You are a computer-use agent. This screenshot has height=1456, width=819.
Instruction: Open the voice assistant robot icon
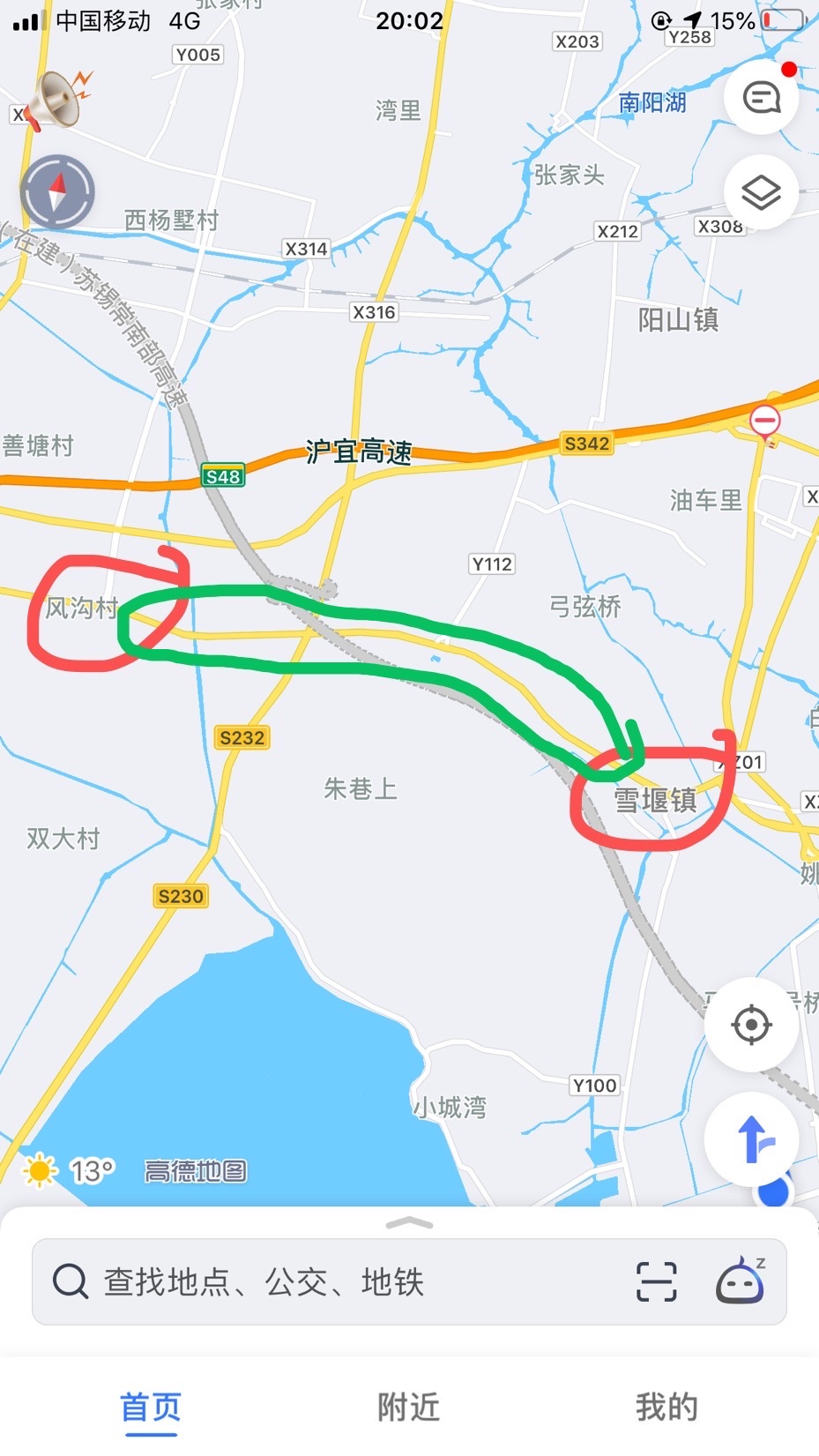click(x=740, y=1281)
